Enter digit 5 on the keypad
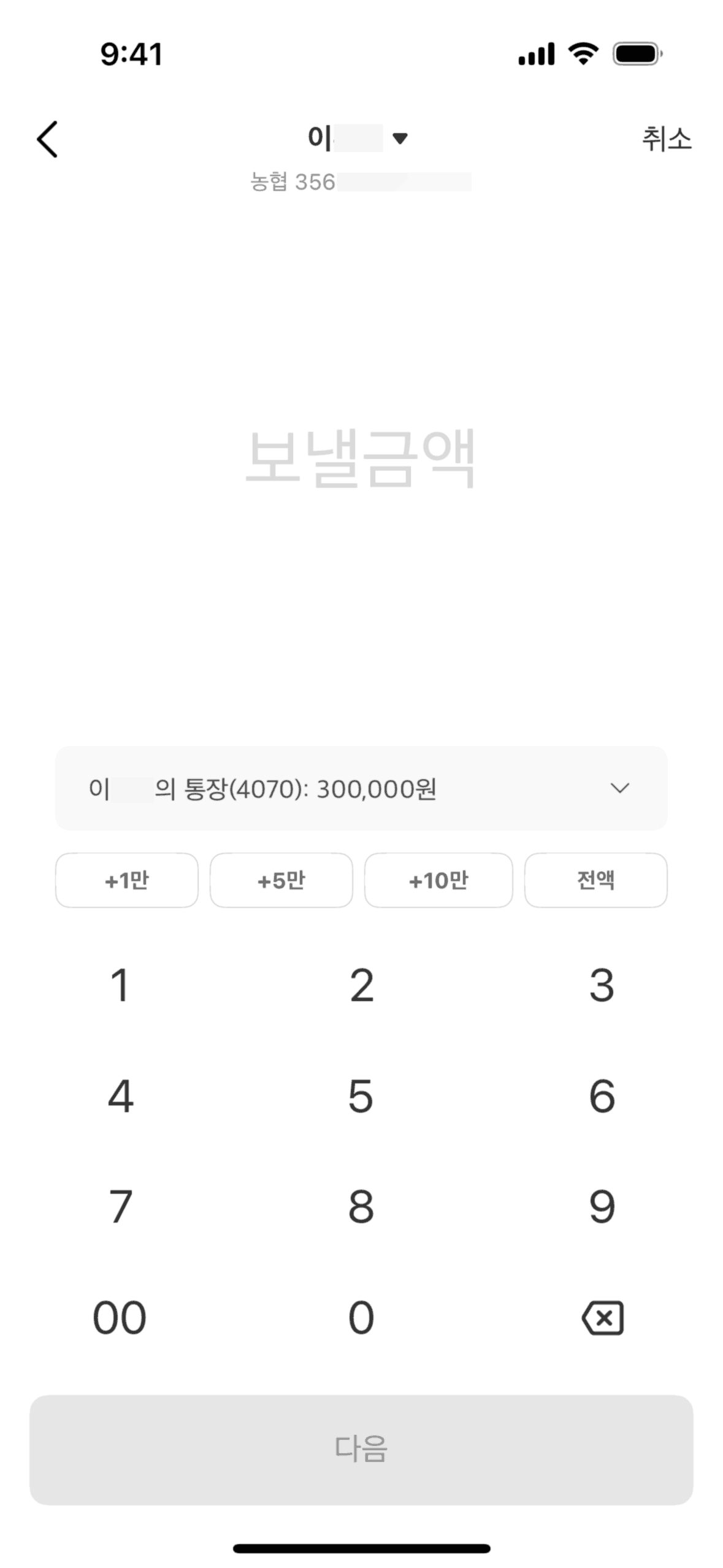Image resolution: width=723 pixels, height=1568 pixels. [x=361, y=1096]
